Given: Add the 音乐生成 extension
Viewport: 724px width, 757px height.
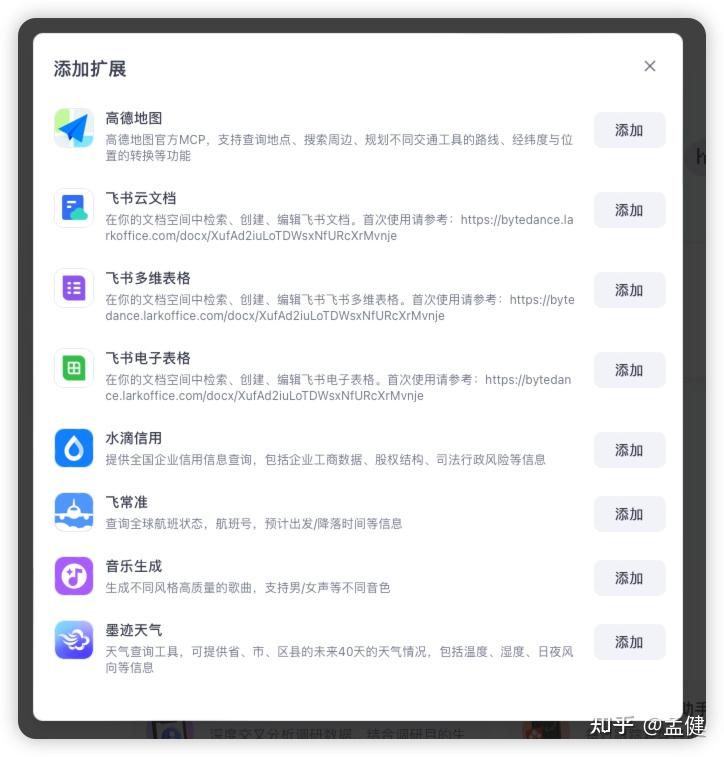Looking at the screenshot, I should [x=629, y=578].
